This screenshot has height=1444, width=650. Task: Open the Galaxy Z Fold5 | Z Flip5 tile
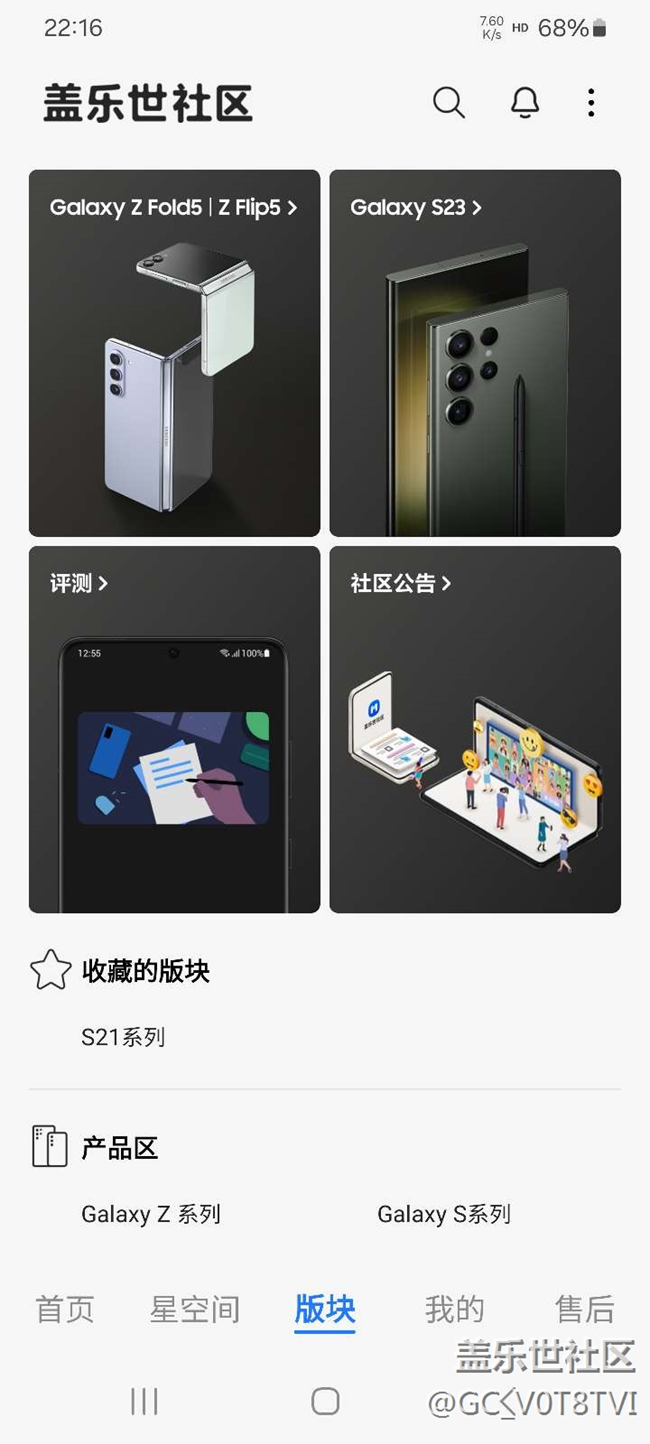coord(174,353)
